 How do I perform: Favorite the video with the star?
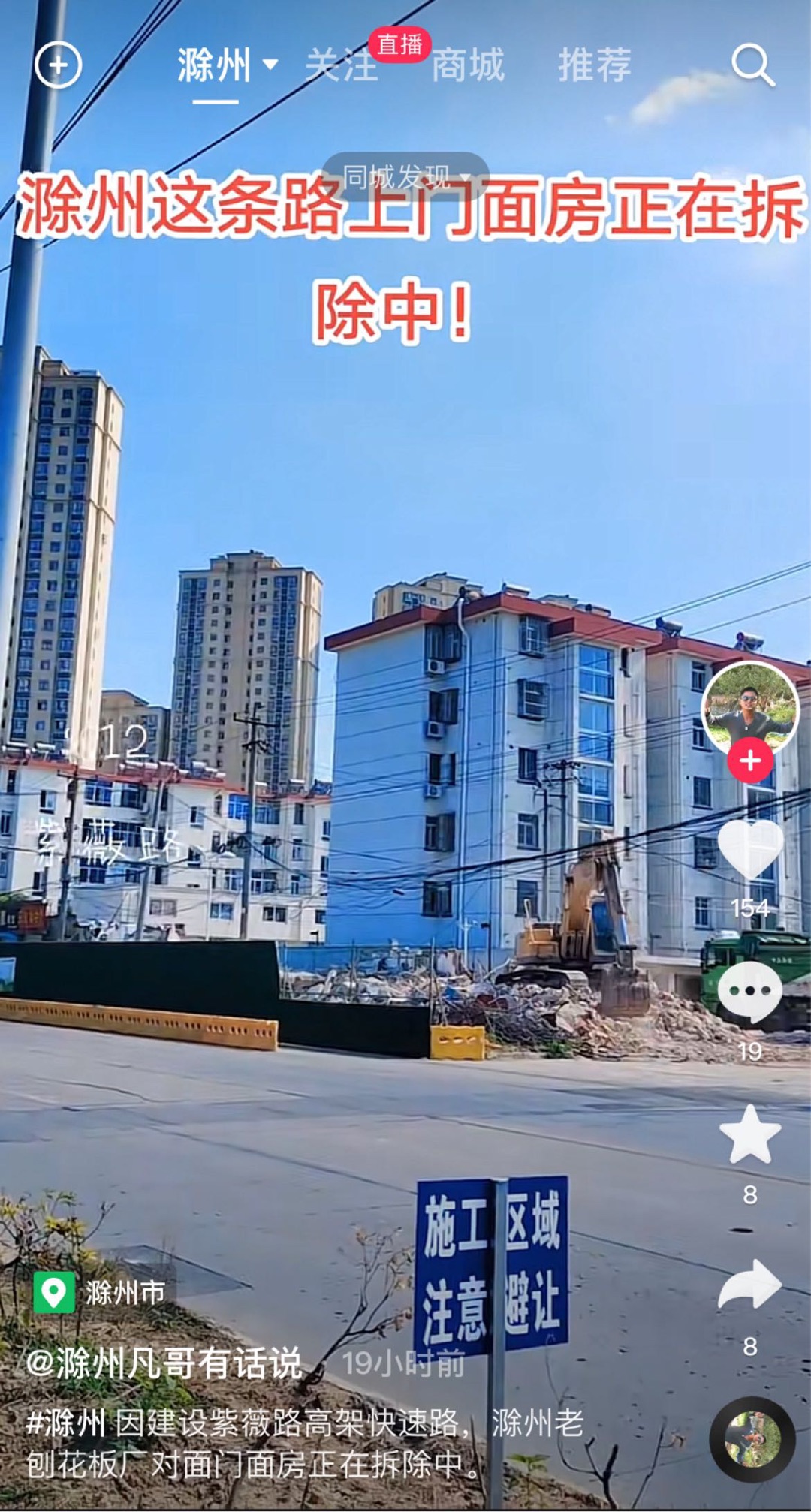750,1135
